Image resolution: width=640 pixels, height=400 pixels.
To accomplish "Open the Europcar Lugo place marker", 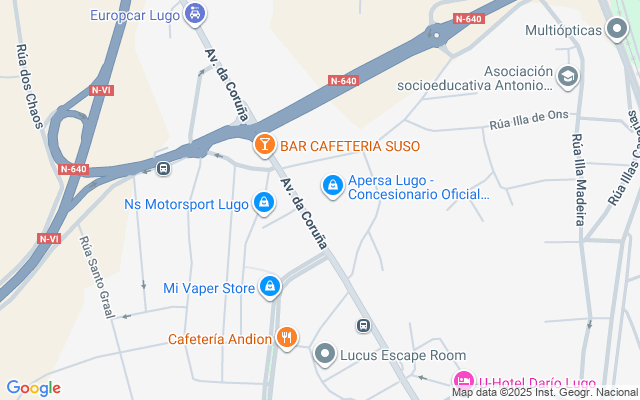I will coord(195,15).
